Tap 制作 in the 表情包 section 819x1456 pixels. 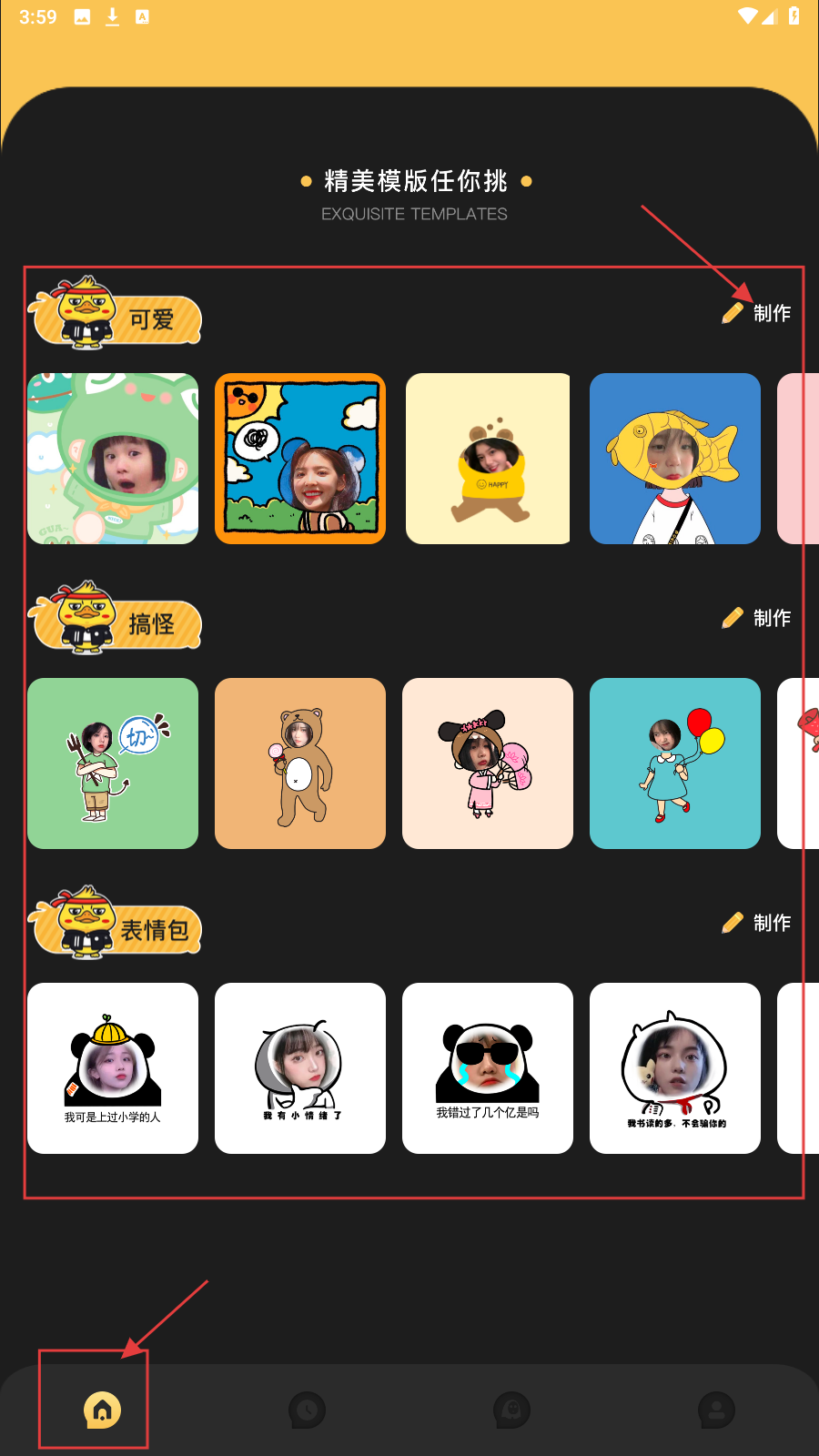point(757,923)
